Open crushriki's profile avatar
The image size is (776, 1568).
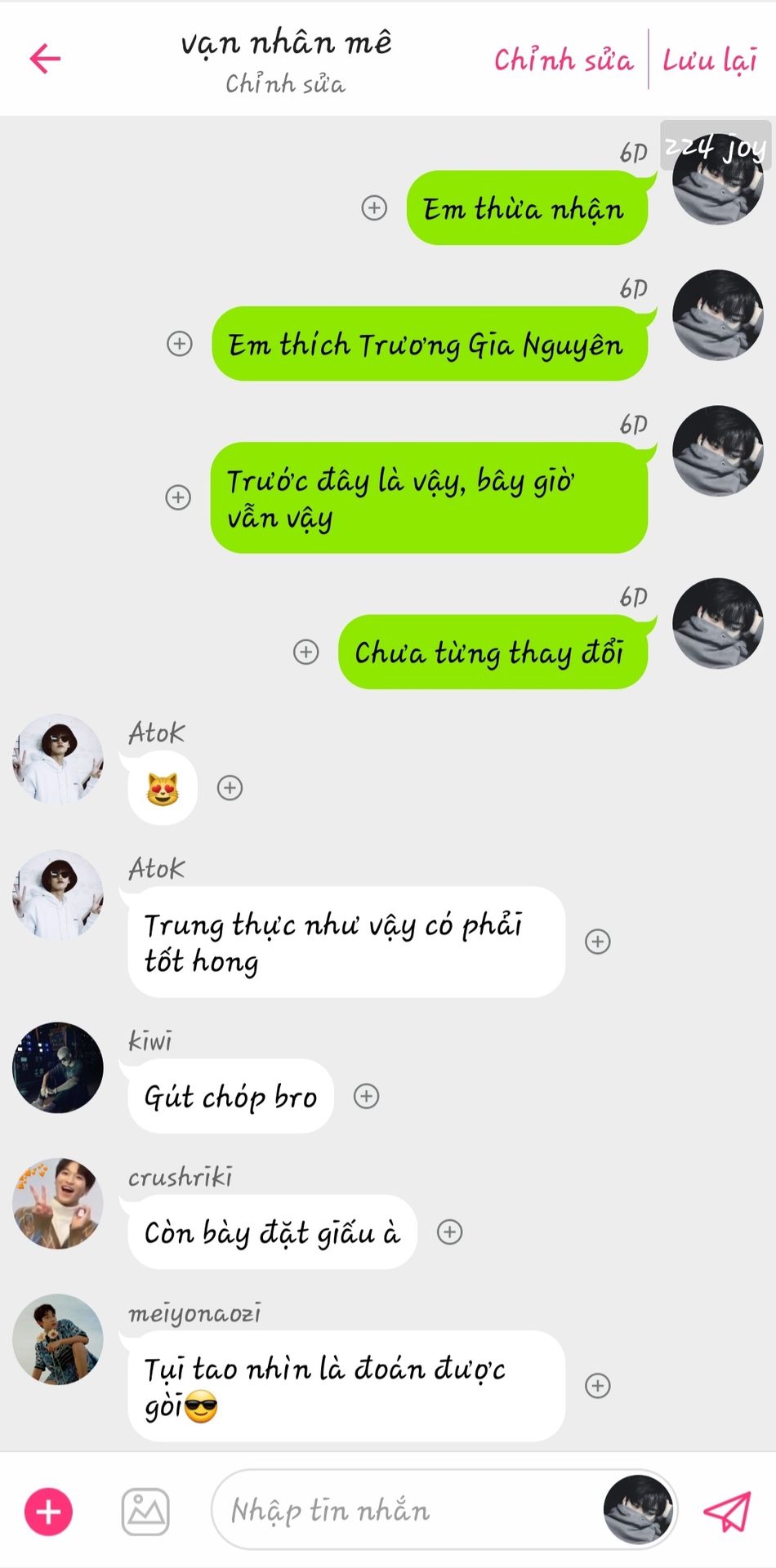58,1203
